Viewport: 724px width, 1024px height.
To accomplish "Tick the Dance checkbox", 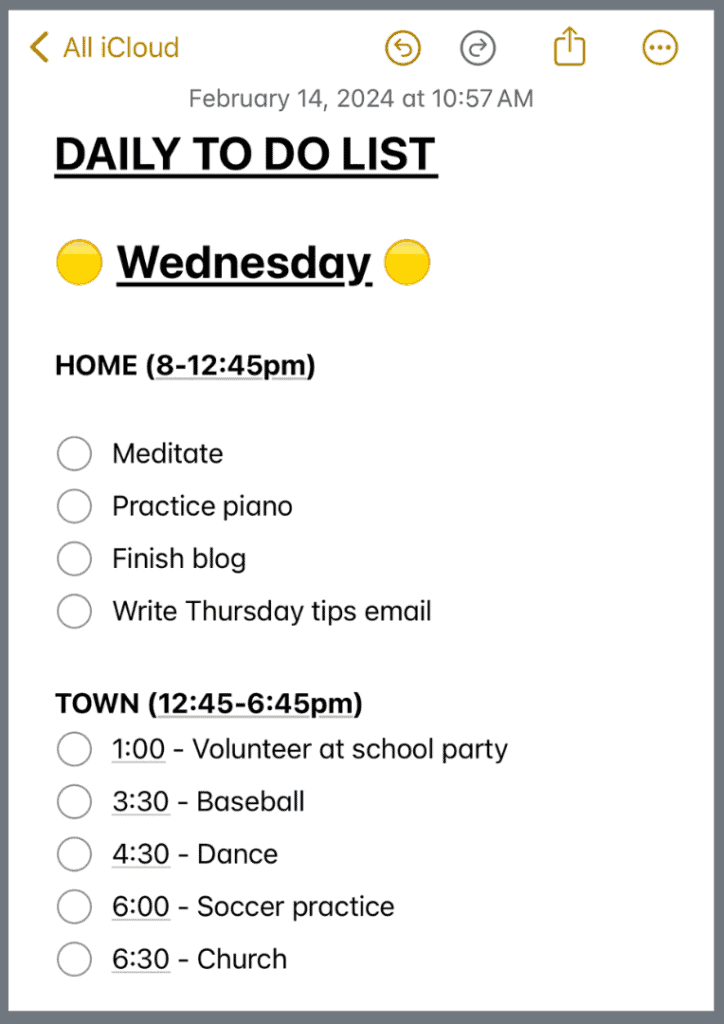I will coord(74,854).
